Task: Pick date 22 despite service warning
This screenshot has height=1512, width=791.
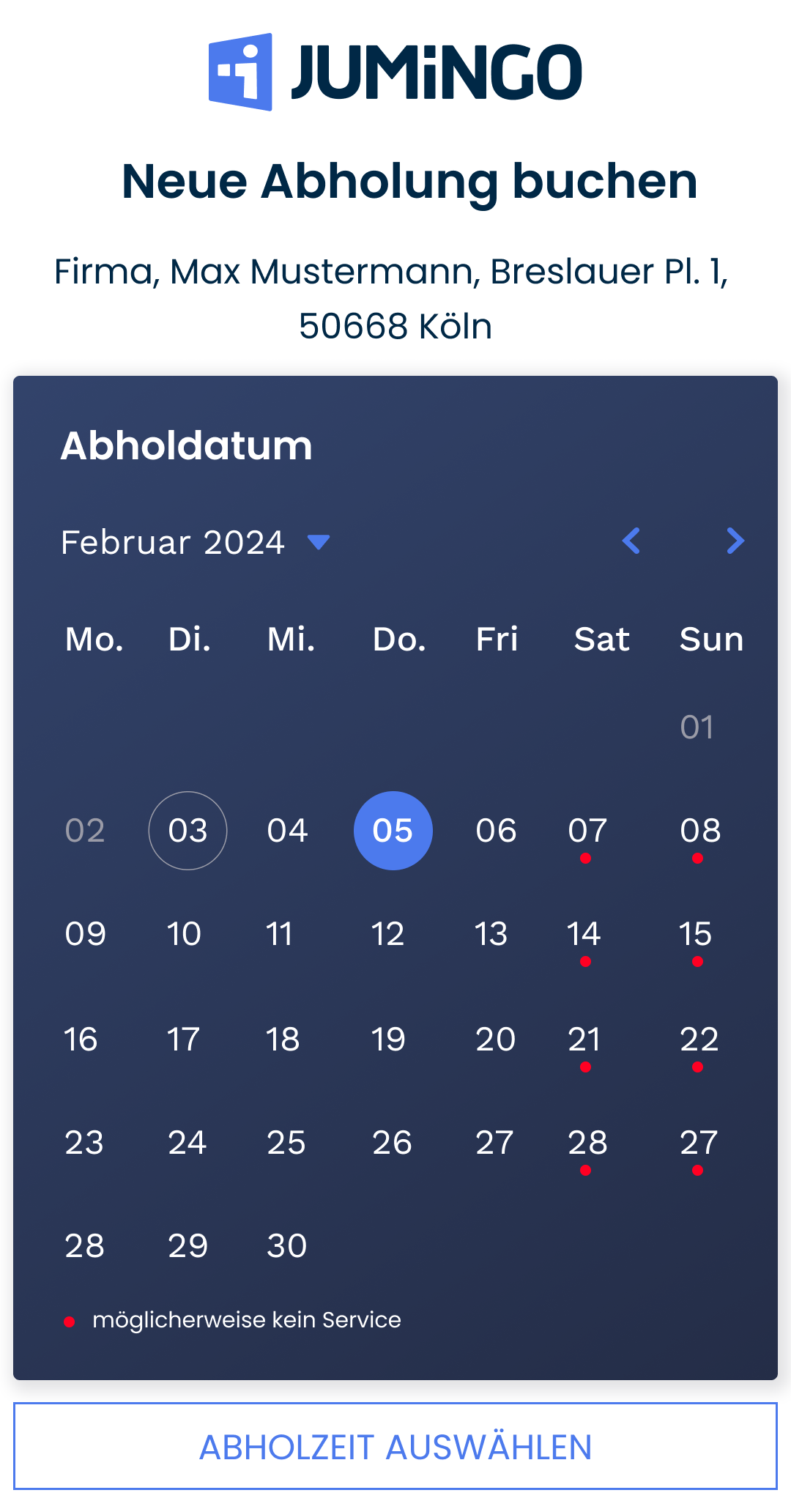Action: (x=697, y=1039)
